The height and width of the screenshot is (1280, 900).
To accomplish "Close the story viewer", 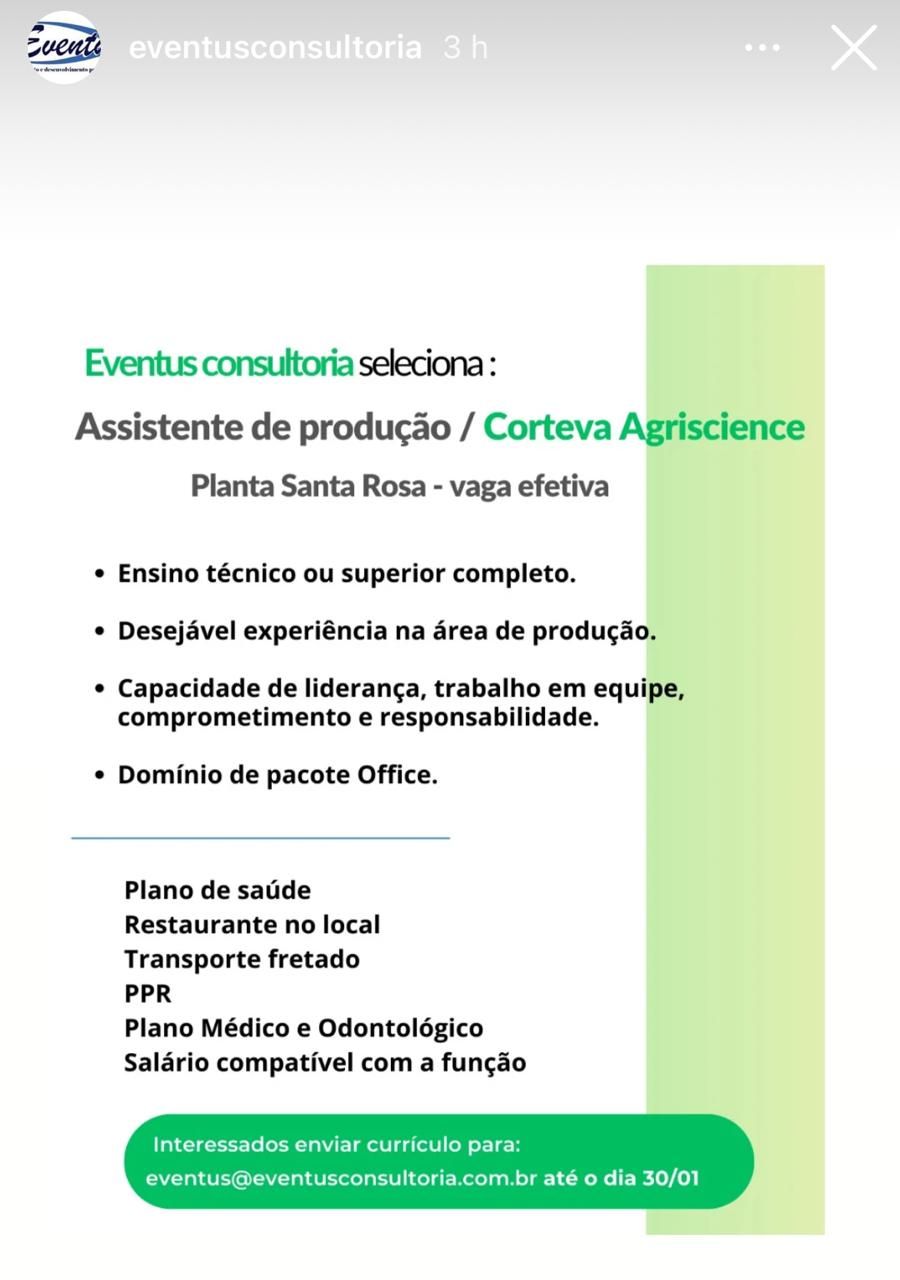I will click(854, 47).
